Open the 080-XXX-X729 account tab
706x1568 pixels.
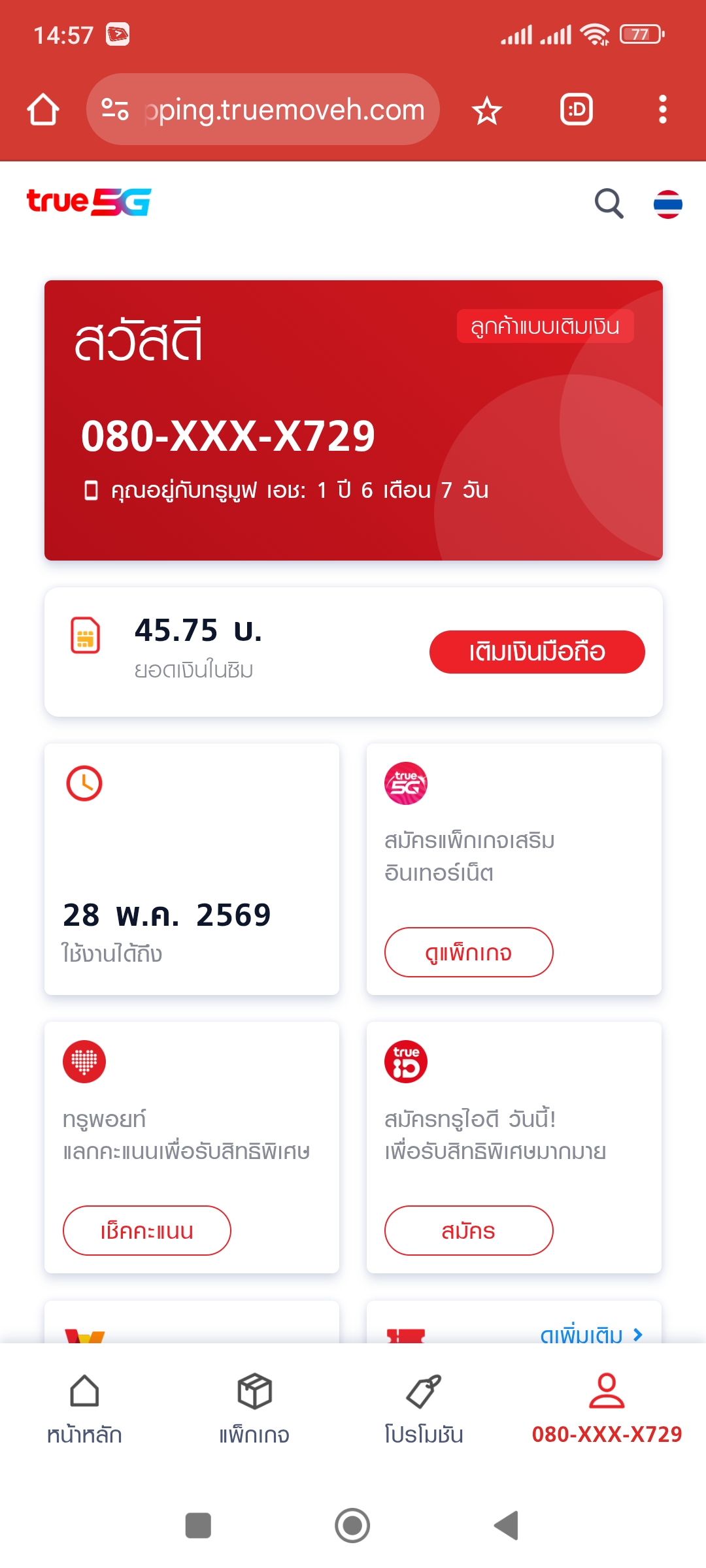tap(607, 1409)
